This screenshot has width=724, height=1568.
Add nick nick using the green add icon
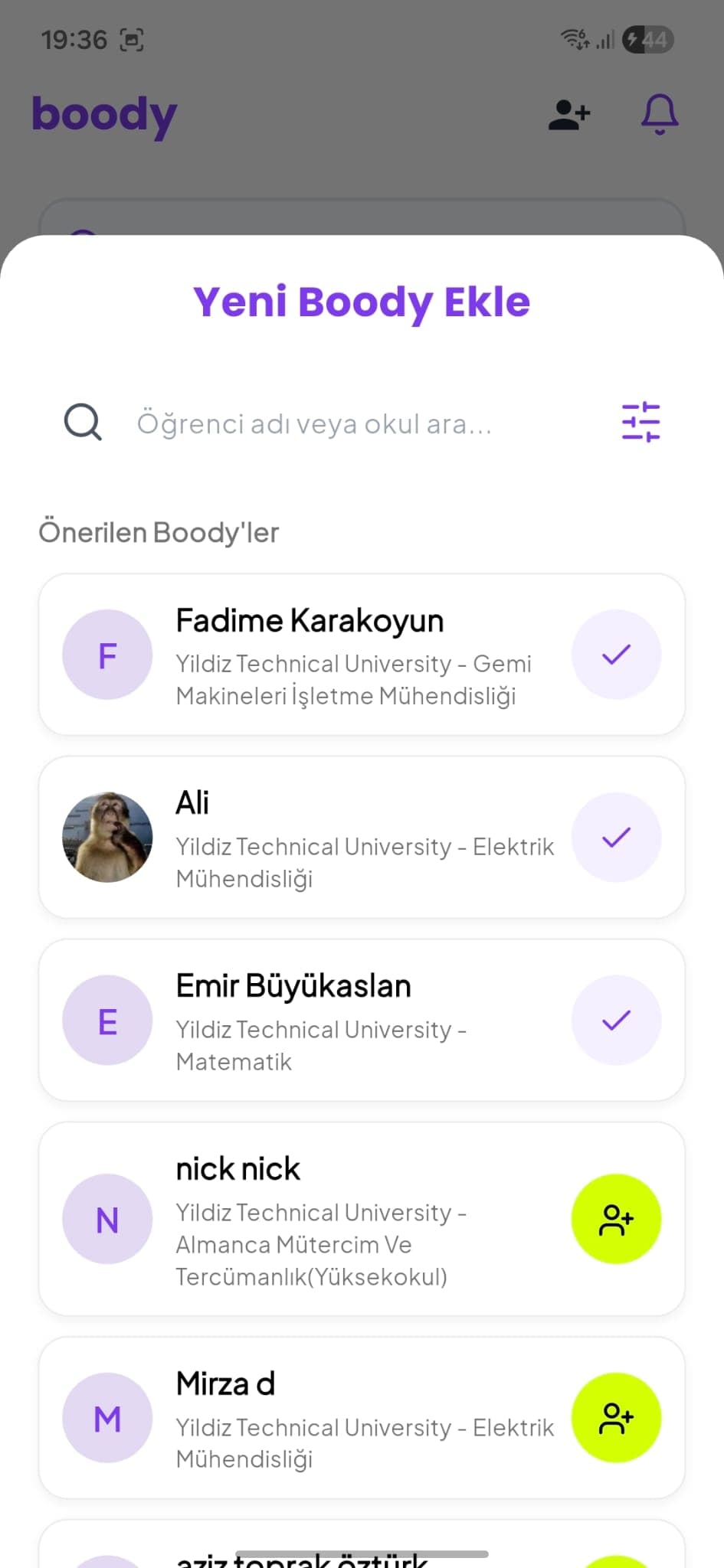tap(616, 1219)
